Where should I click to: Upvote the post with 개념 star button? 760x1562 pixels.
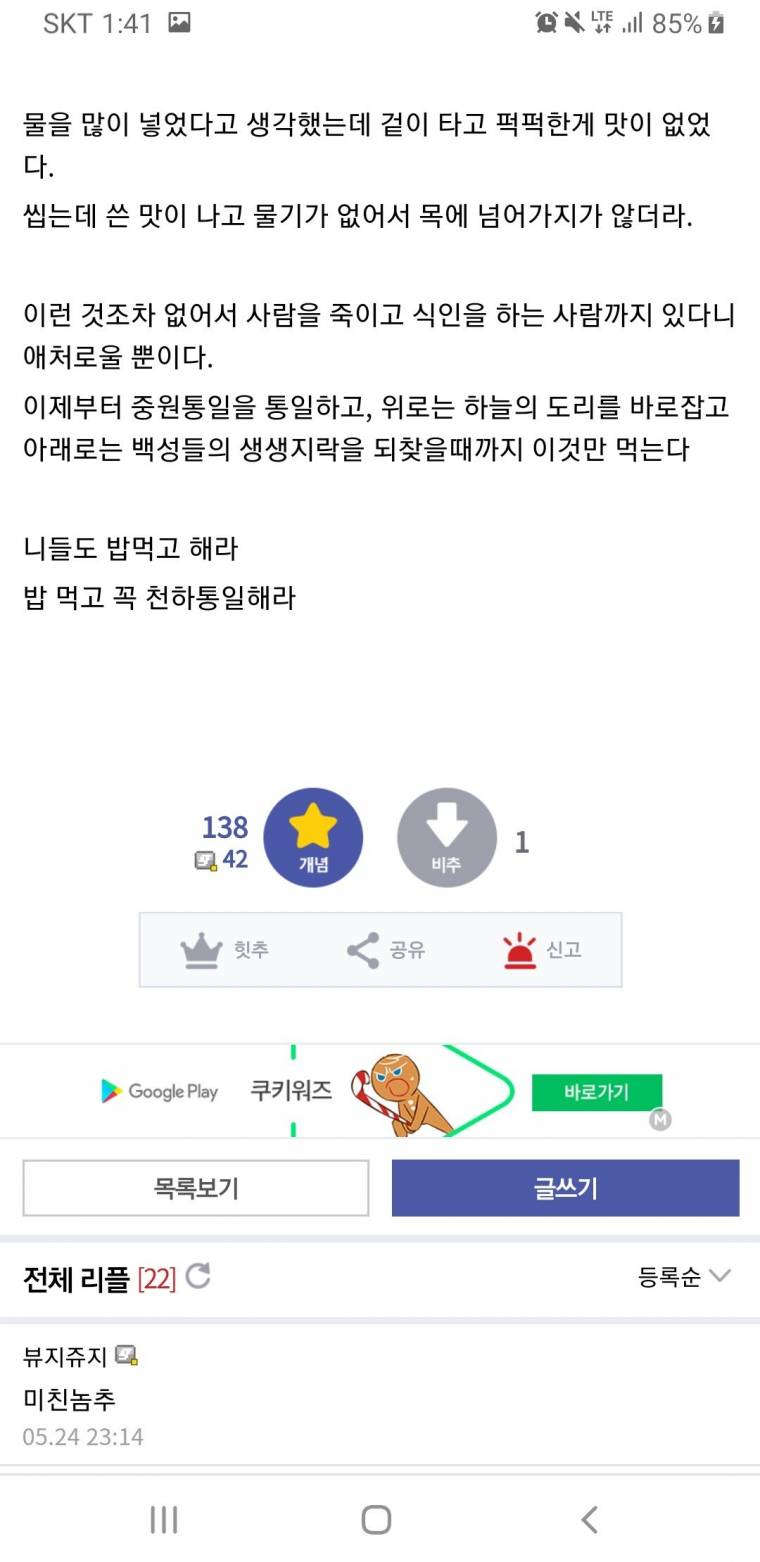[313, 838]
